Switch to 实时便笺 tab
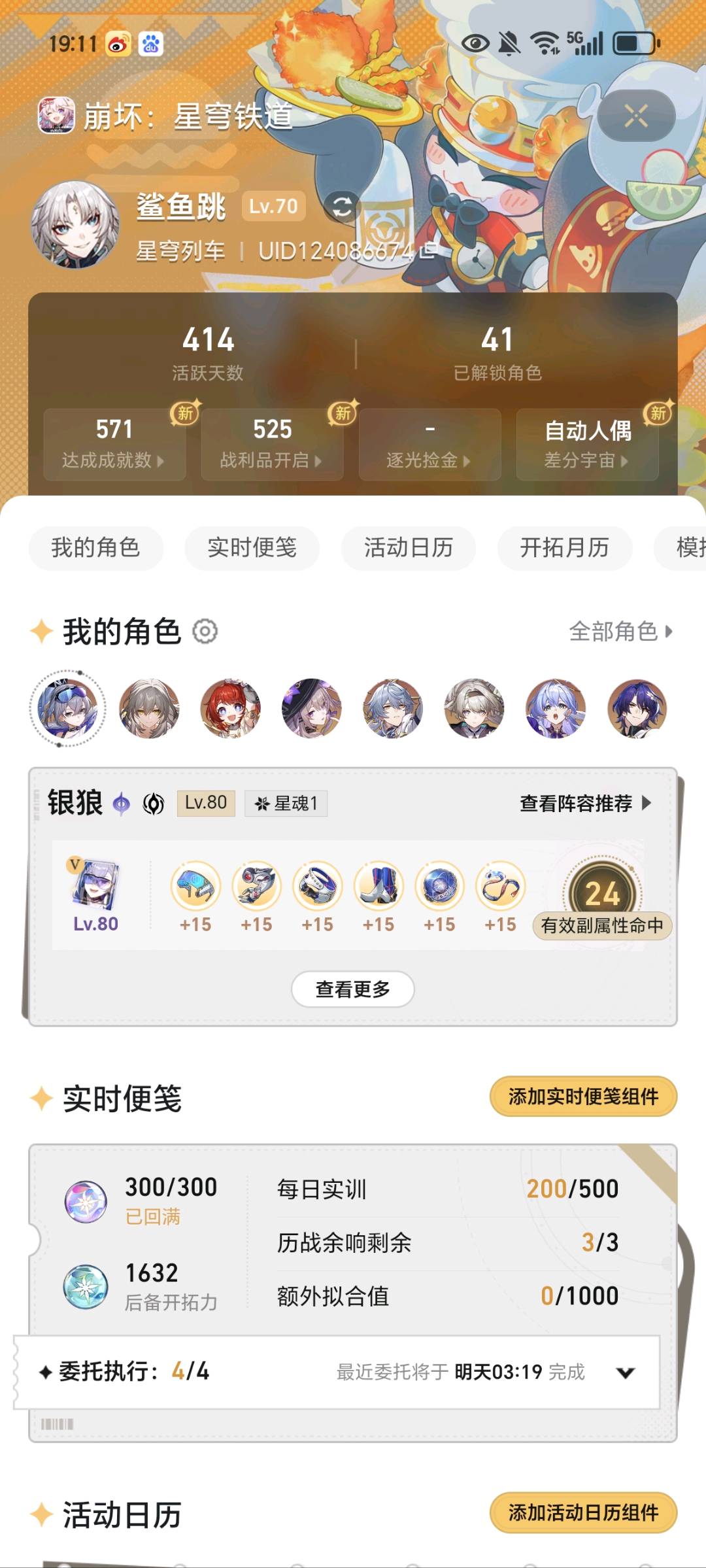 (252, 548)
